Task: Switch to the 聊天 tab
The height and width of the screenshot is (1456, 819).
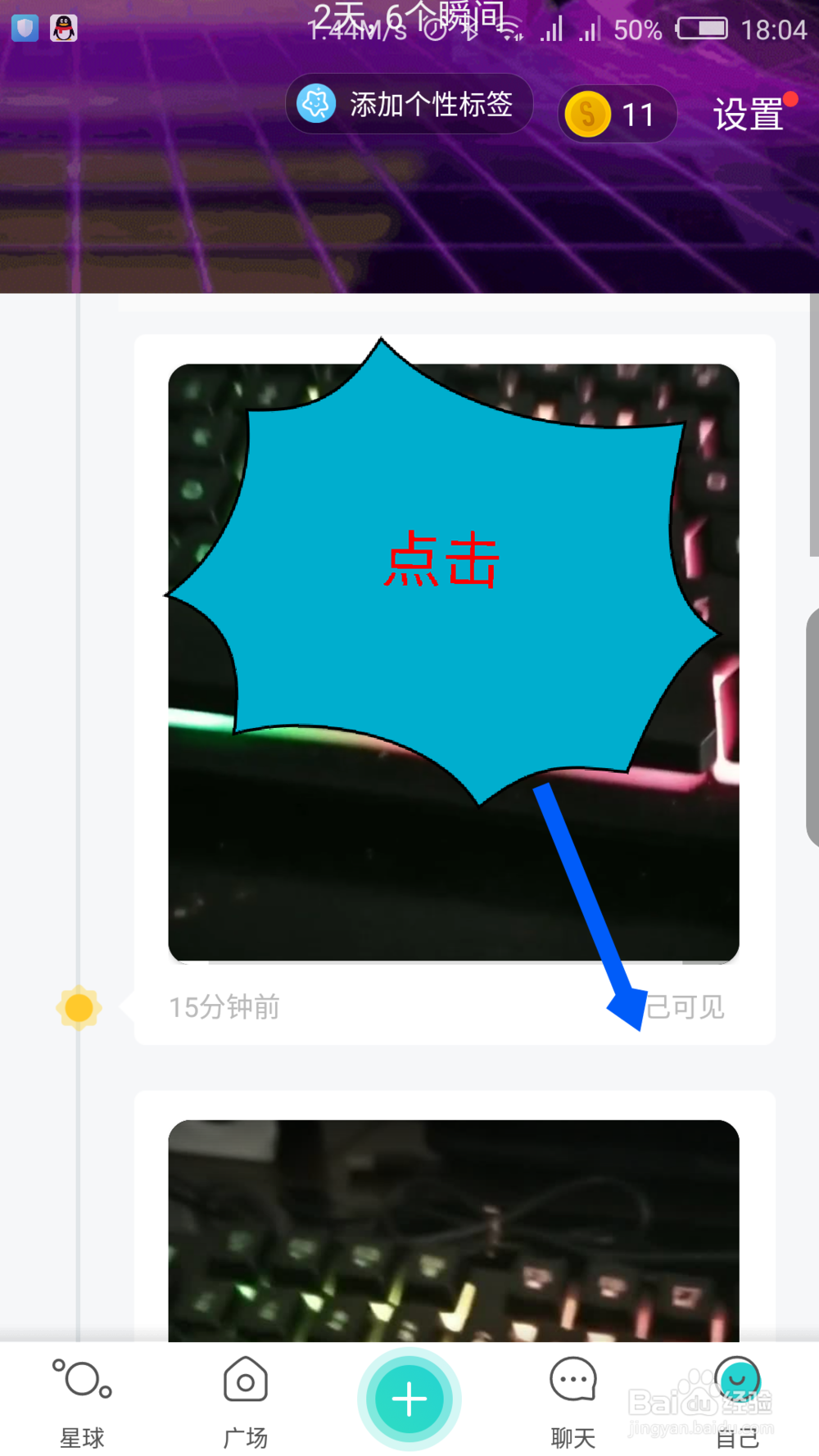Action: pyautogui.click(x=572, y=1400)
